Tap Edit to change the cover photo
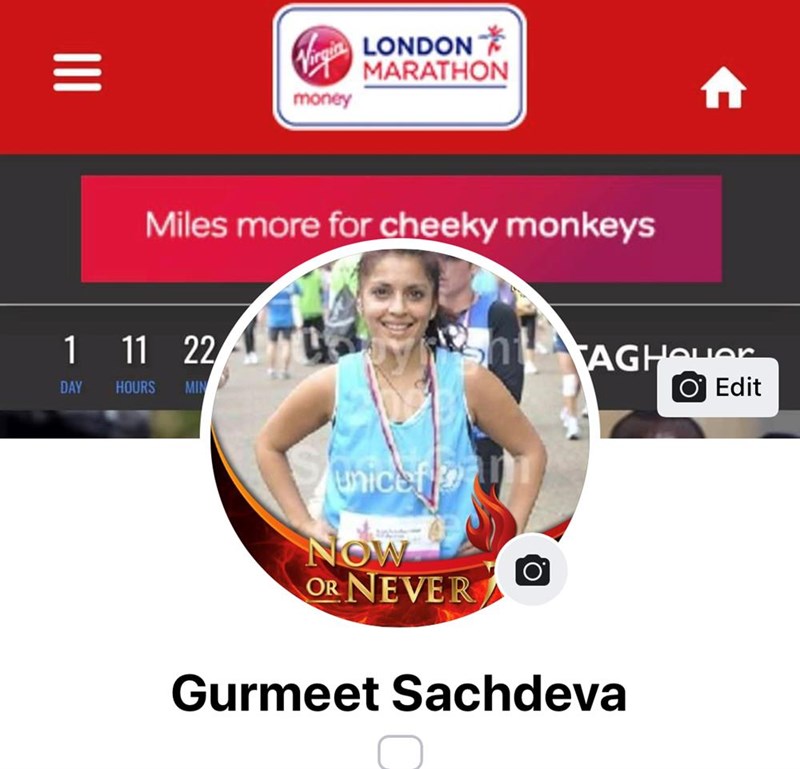The width and height of the screenshot is (800, 769). pyautogui.click(x=717, y=387)
